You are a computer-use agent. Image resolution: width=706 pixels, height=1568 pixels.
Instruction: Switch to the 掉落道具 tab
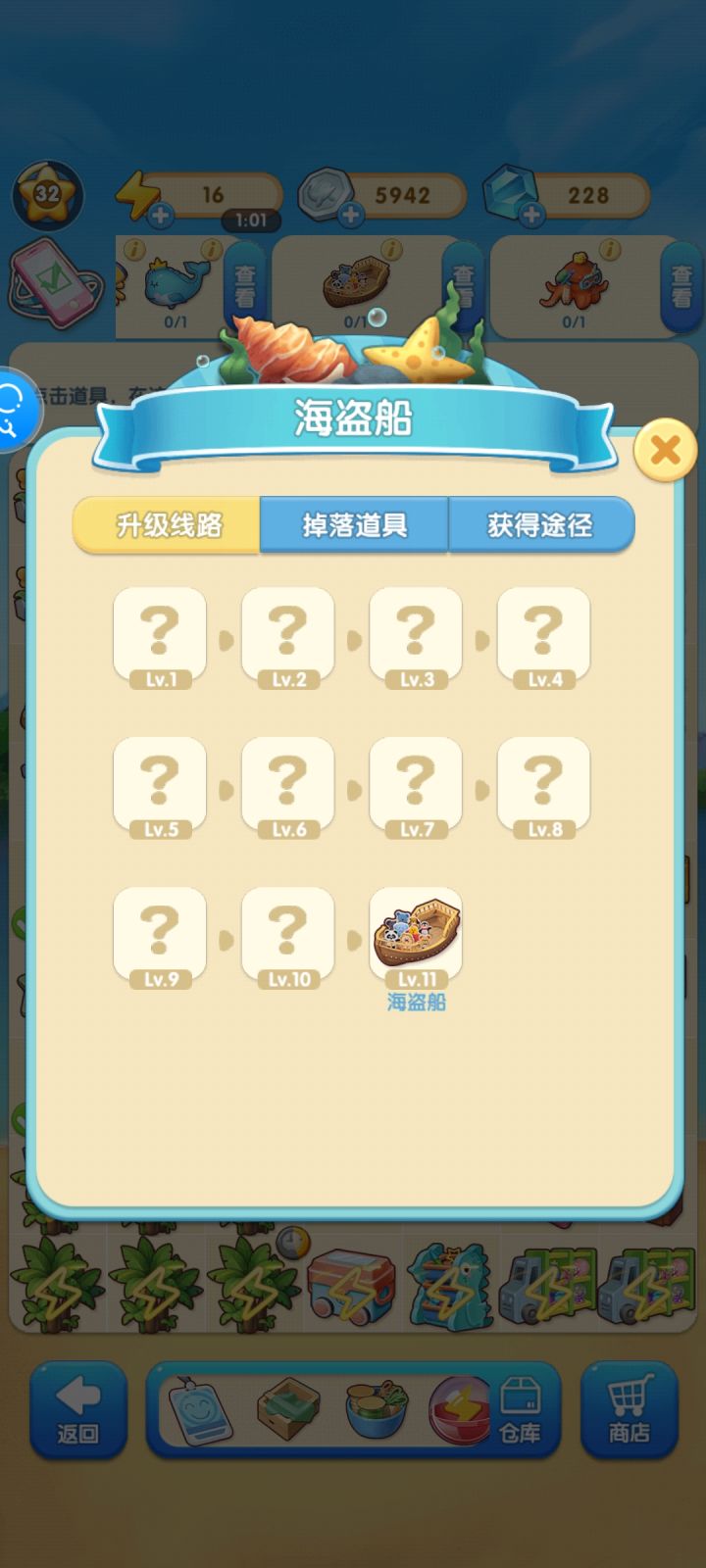click(353, 525)
